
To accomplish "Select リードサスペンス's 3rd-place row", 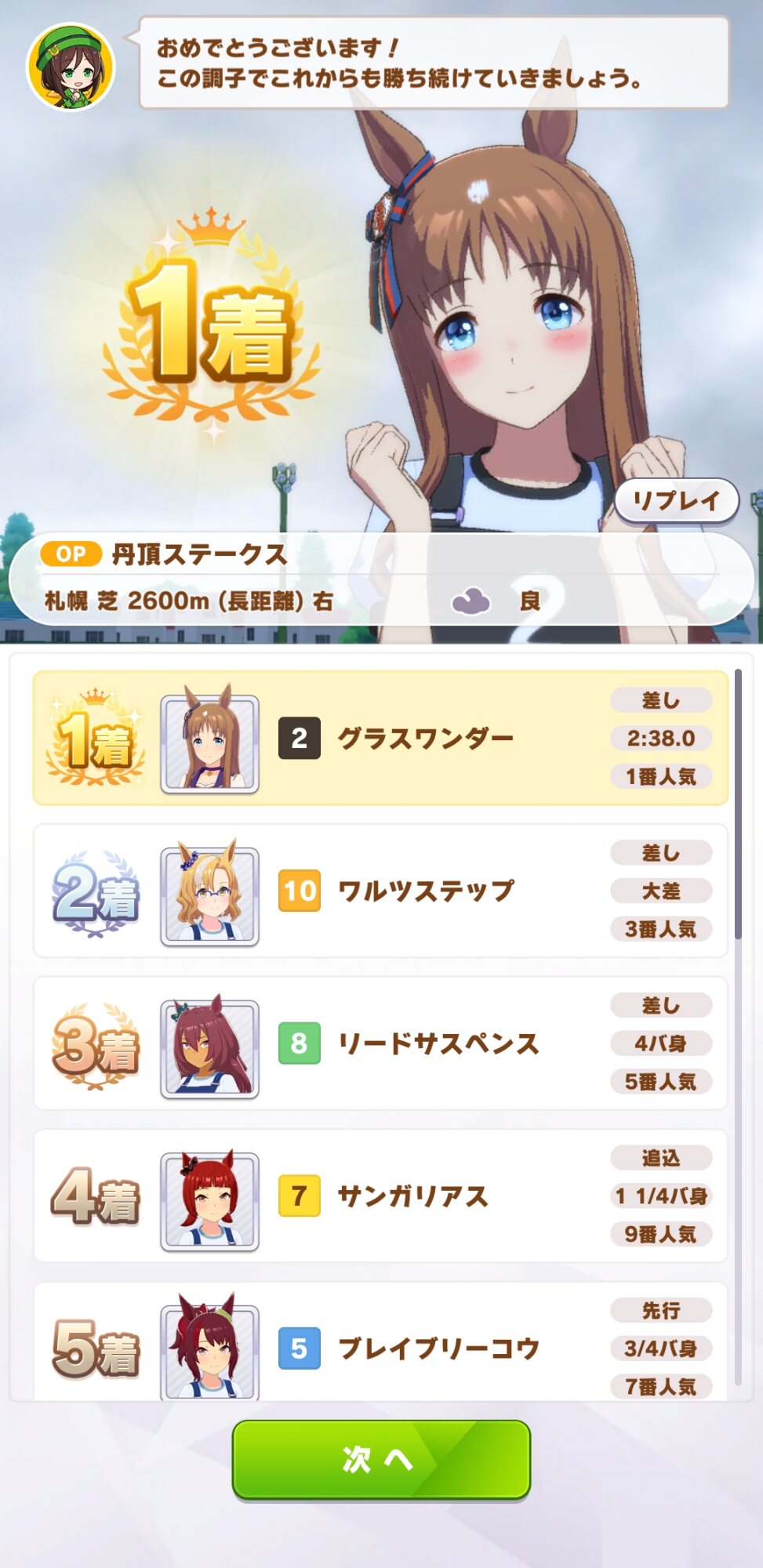I will coord(380,1044).
